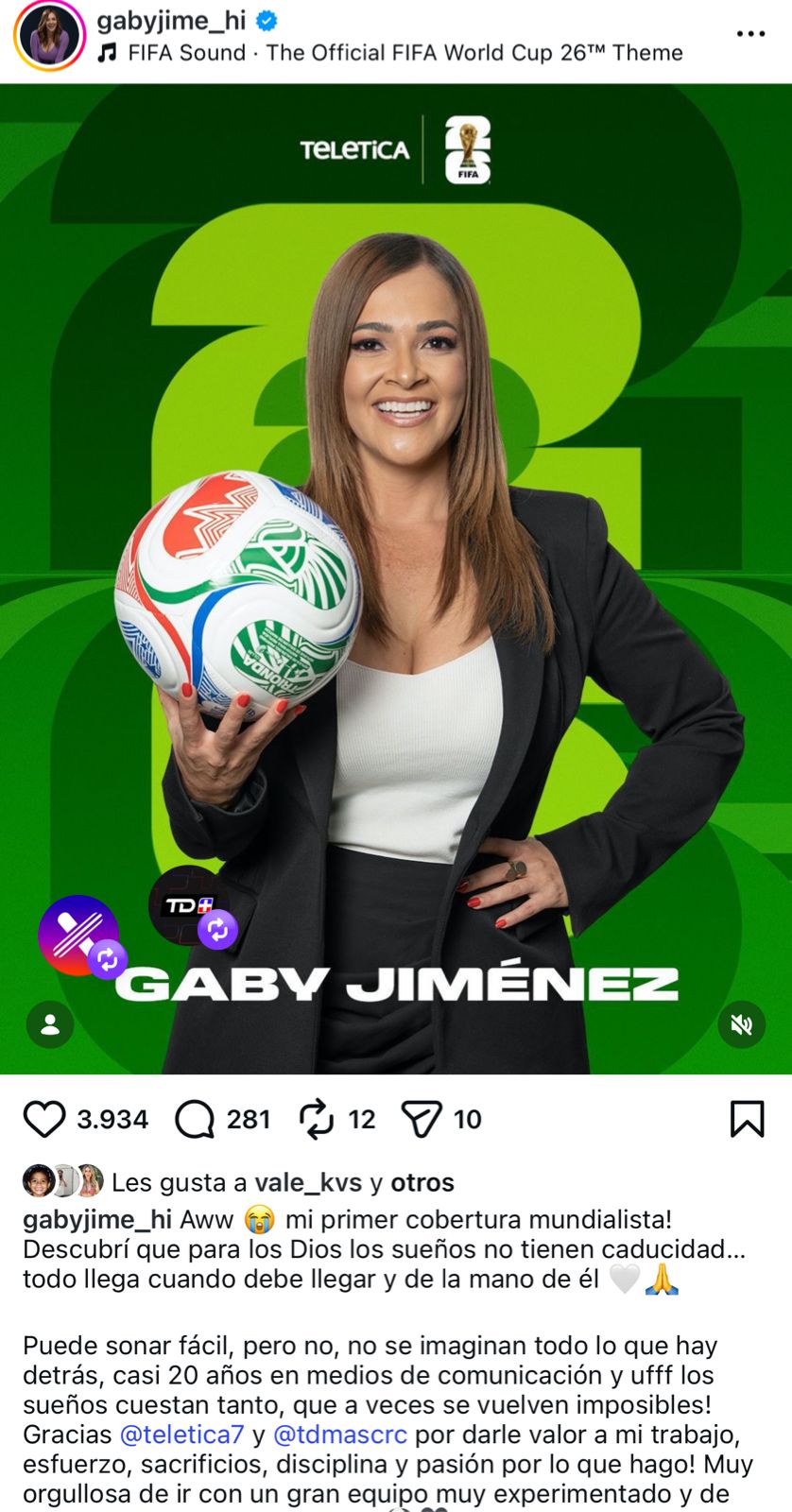This screenshot has height=1512, width=792.
Task: Share the post via send icon
Action: [x=422, y=1119]
